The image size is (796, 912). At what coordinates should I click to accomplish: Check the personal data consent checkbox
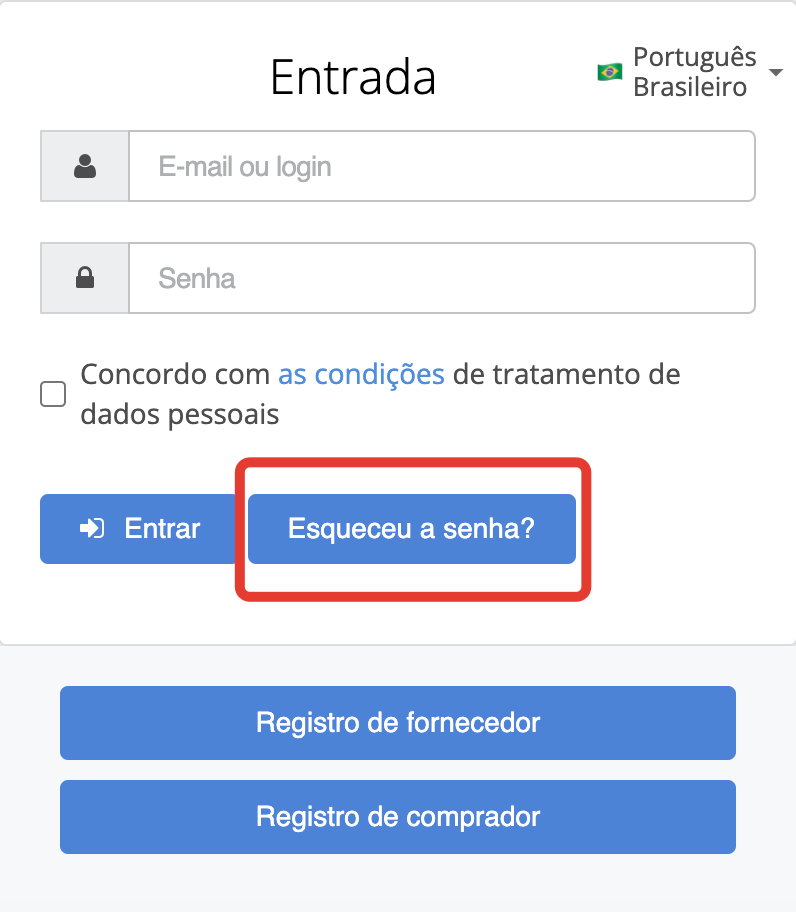click(x=53, y=394)
